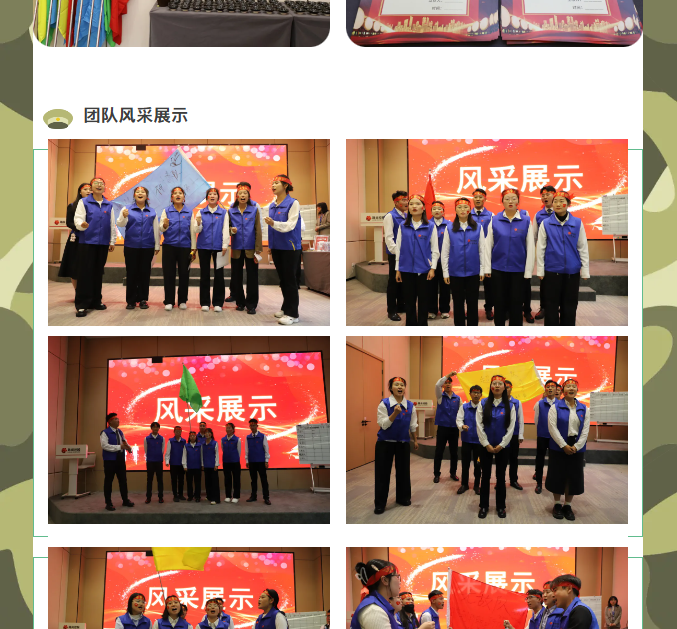
Task: View photo of team standing before 风采展示 screen
Action: (x=487, y=232)
